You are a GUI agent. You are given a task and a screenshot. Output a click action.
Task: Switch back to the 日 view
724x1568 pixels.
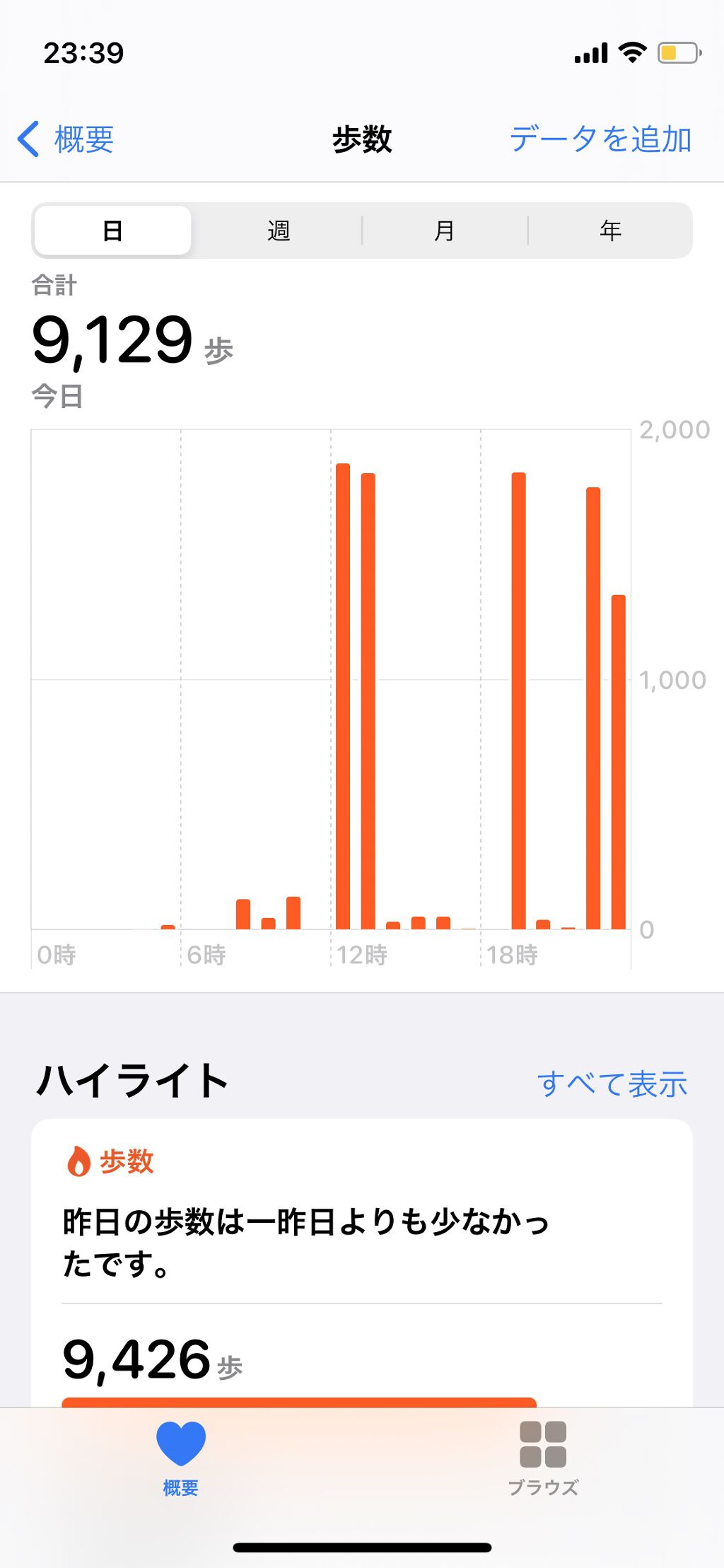112,229
